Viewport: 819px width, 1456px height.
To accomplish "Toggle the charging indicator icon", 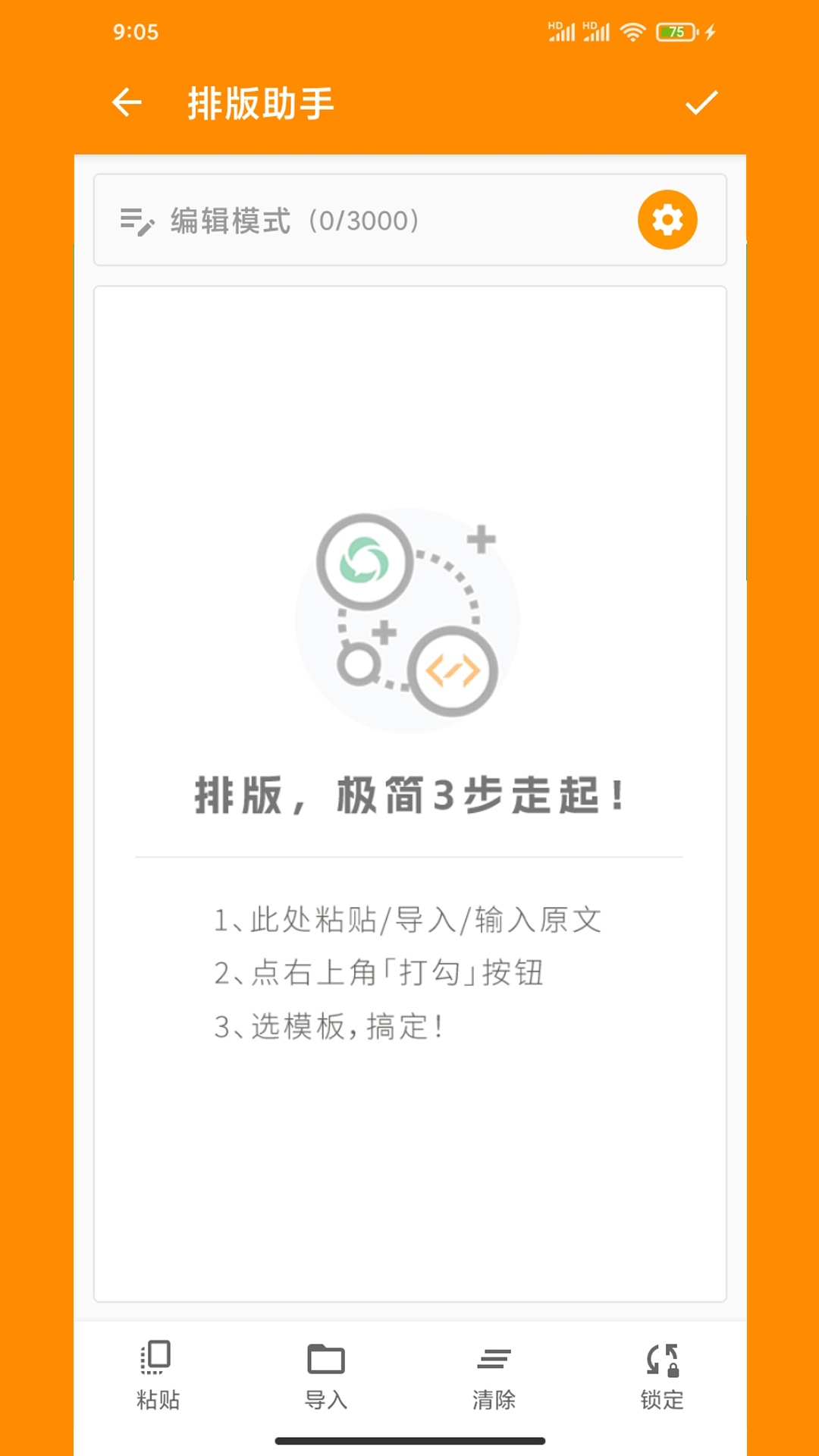I will [711, 31].
